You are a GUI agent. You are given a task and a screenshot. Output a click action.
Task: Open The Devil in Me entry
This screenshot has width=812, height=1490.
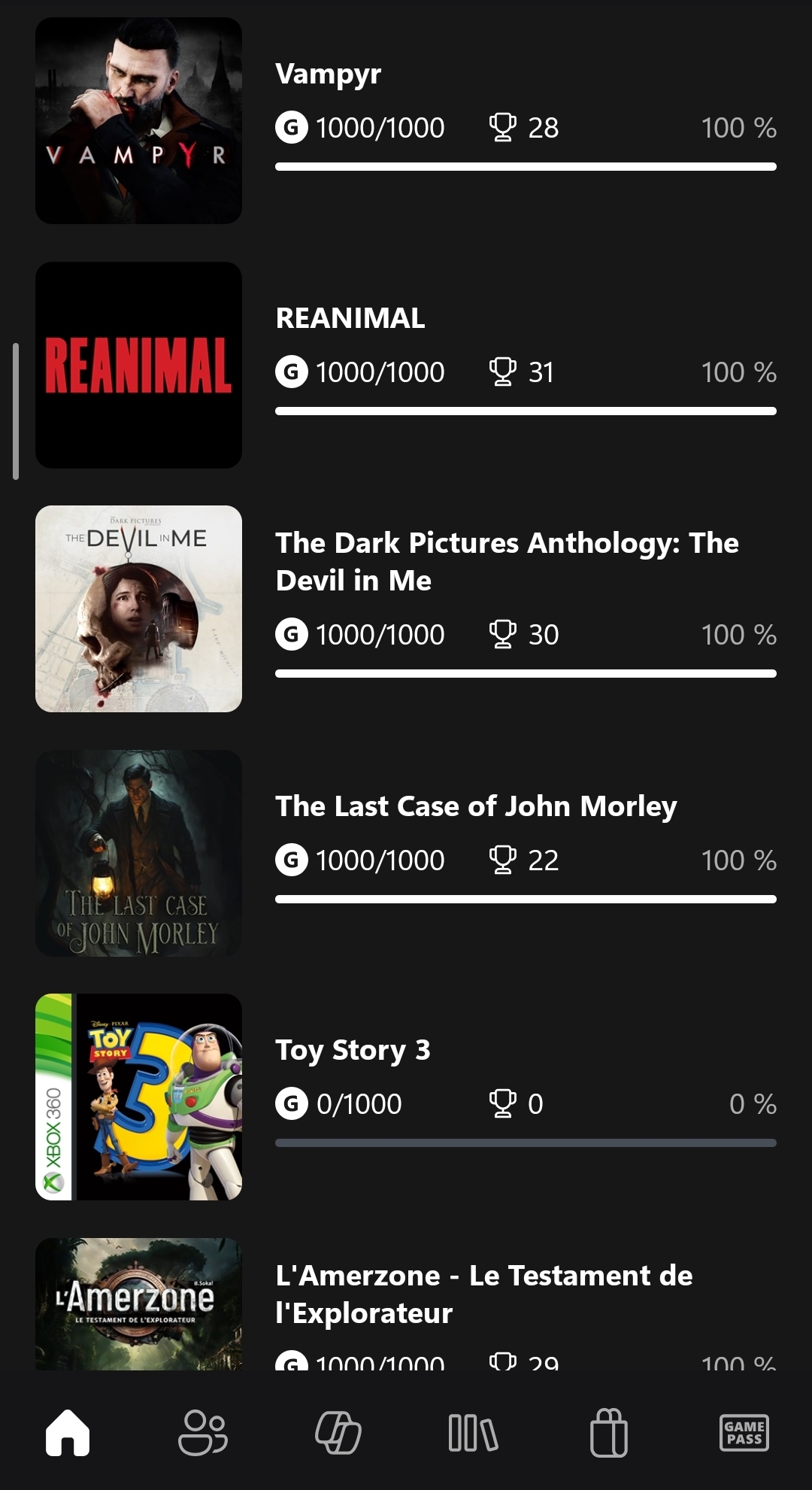pos(406,609)
